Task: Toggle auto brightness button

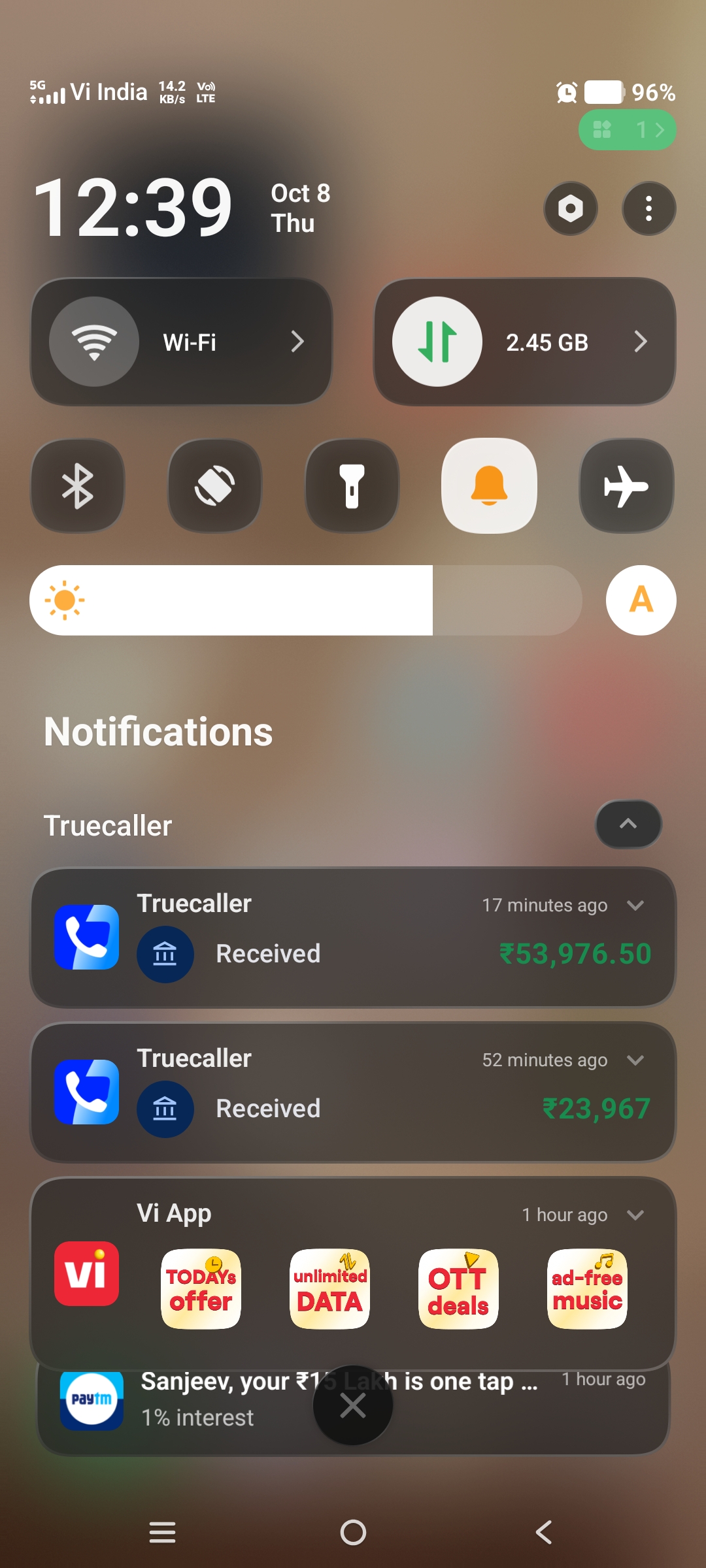Action: (x=641, y=600)
